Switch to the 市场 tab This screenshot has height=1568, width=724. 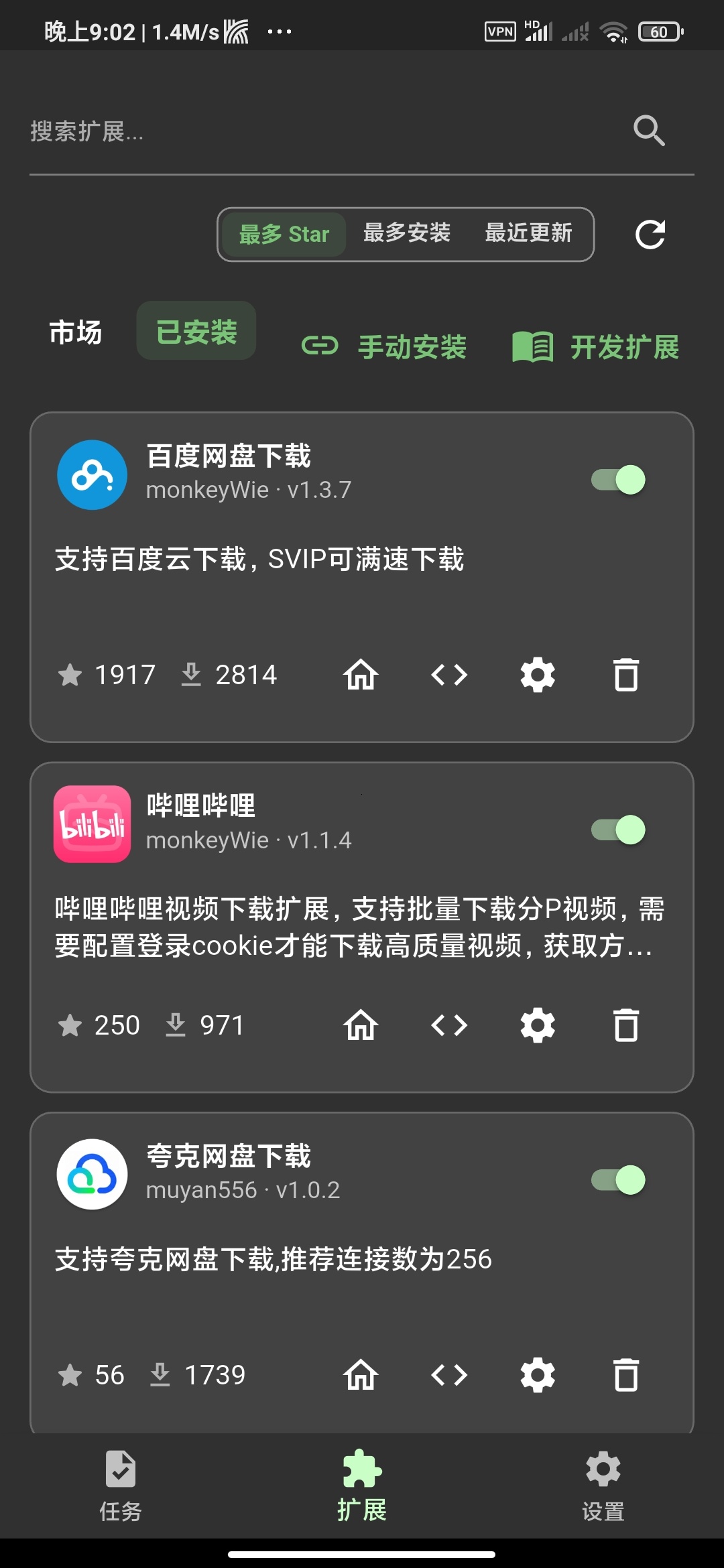(75, 332)
